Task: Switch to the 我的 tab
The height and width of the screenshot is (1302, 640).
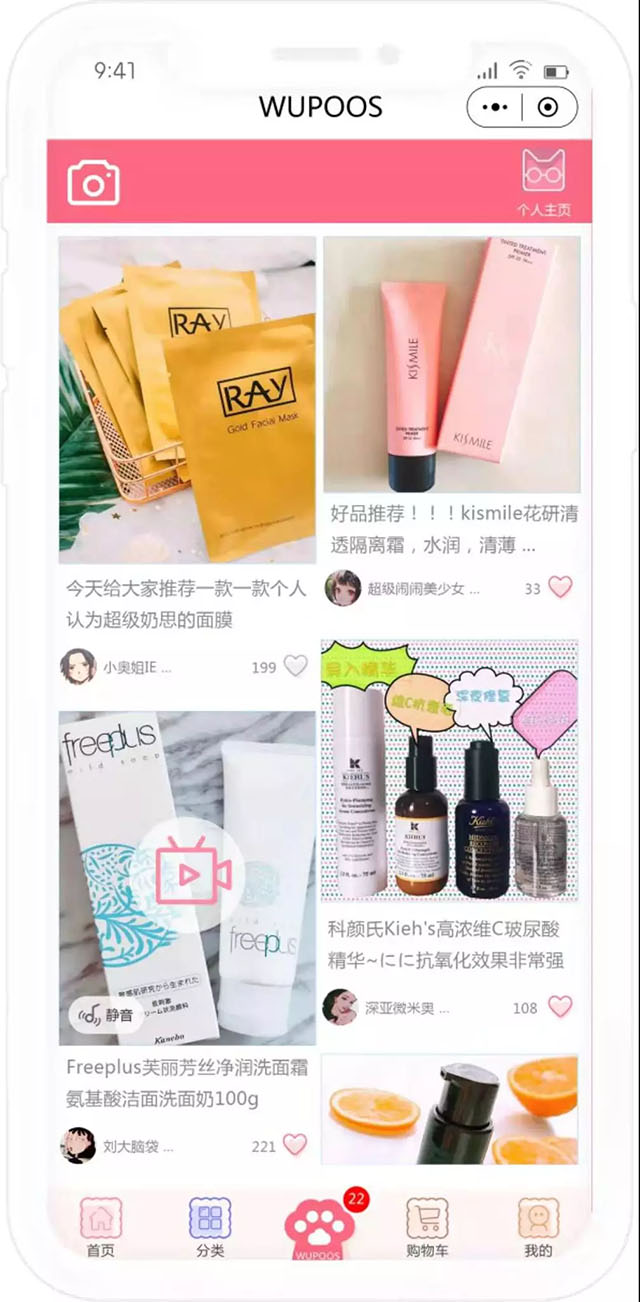Action: tap(537, 1228)
